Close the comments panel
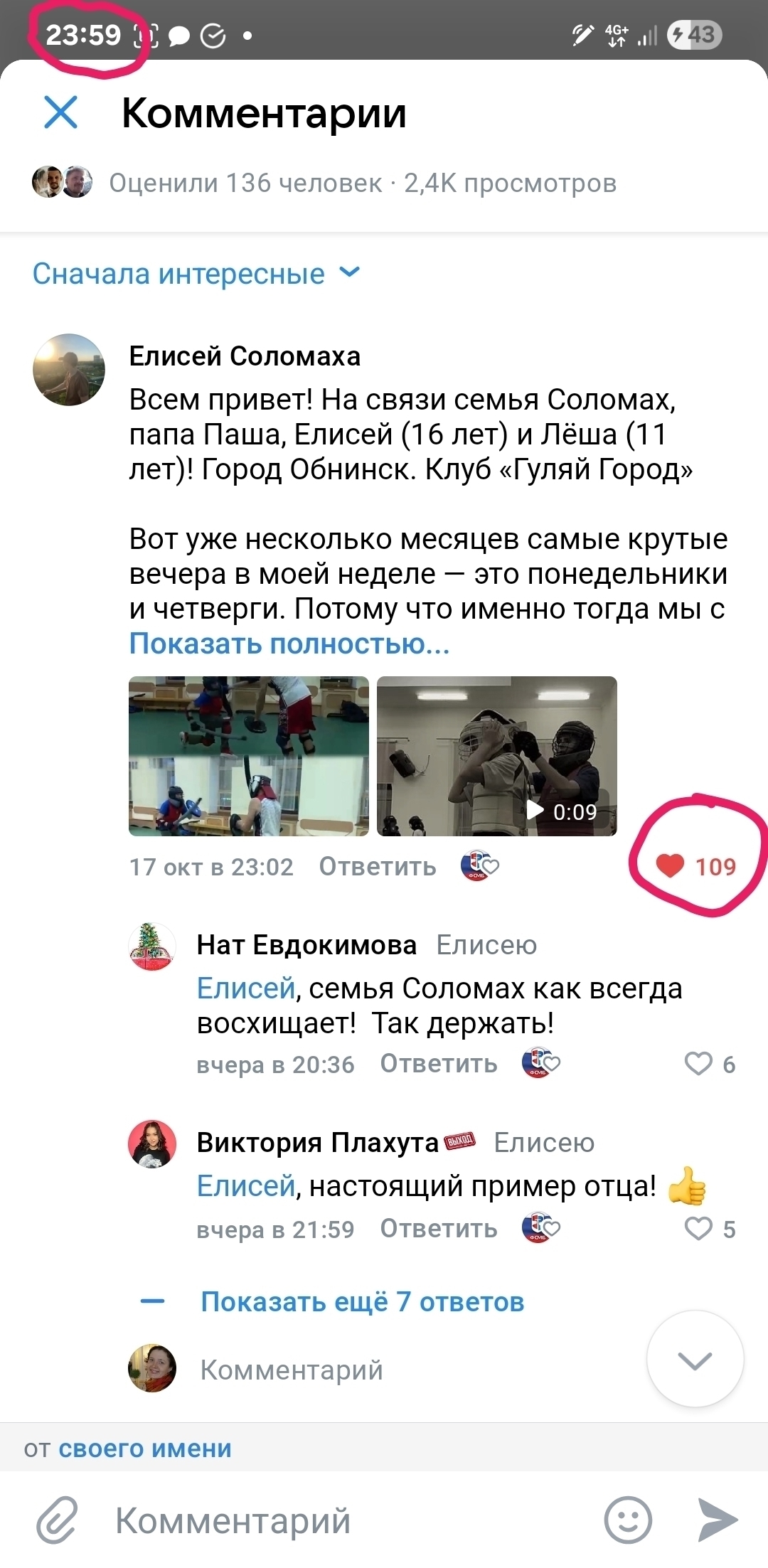The width and height of the screenshot is (768, 1568). click(60, 112)
